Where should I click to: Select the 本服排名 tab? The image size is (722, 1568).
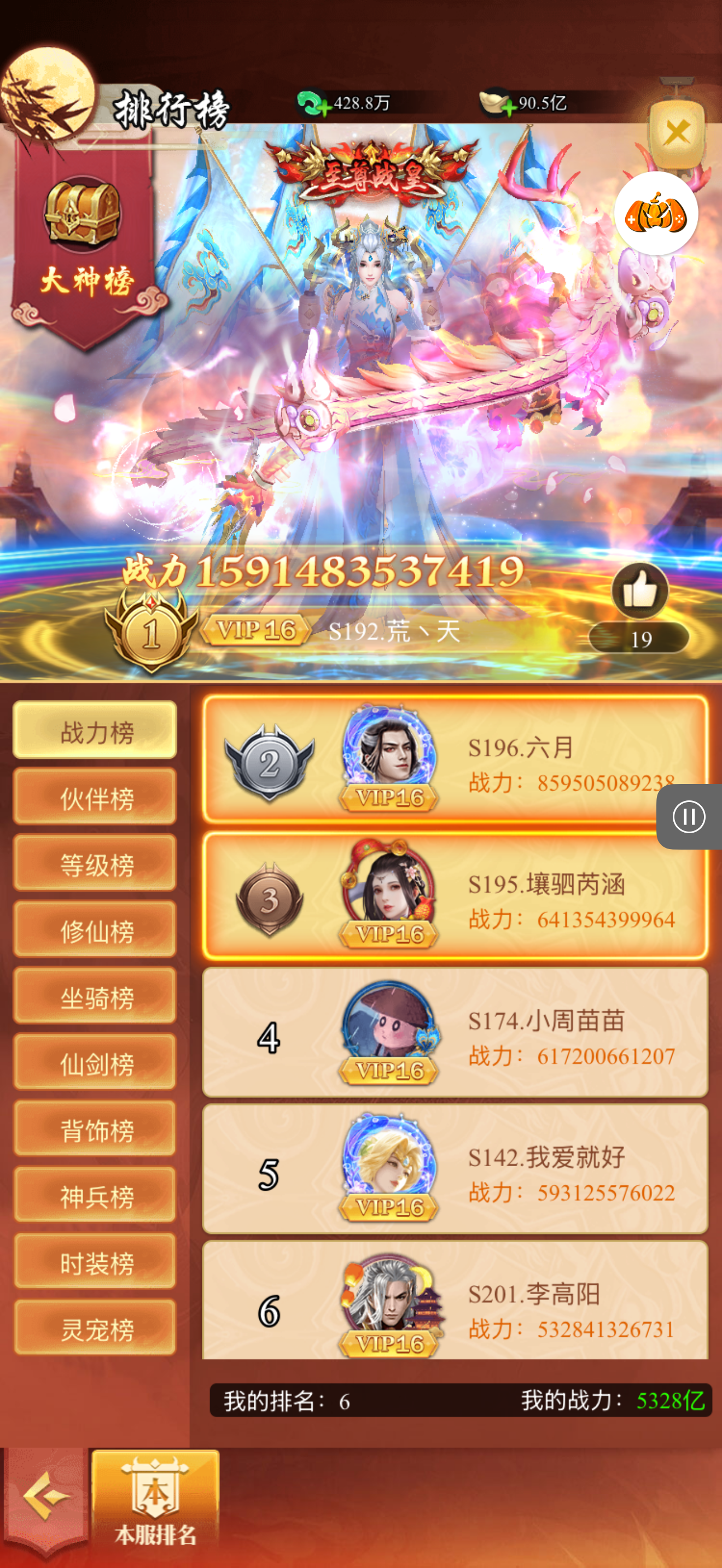click(x=156, y=1502)
